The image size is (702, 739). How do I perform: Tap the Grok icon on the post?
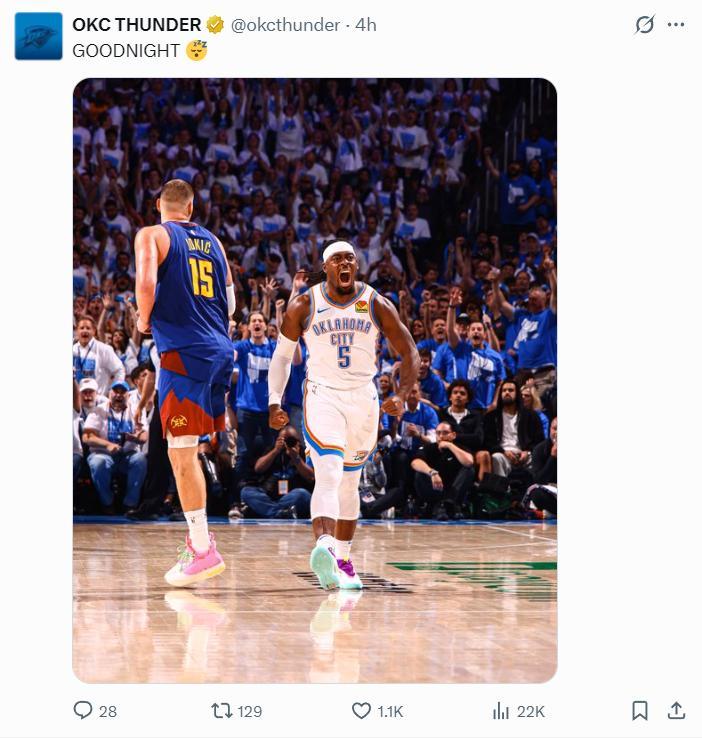coord(644,25)
